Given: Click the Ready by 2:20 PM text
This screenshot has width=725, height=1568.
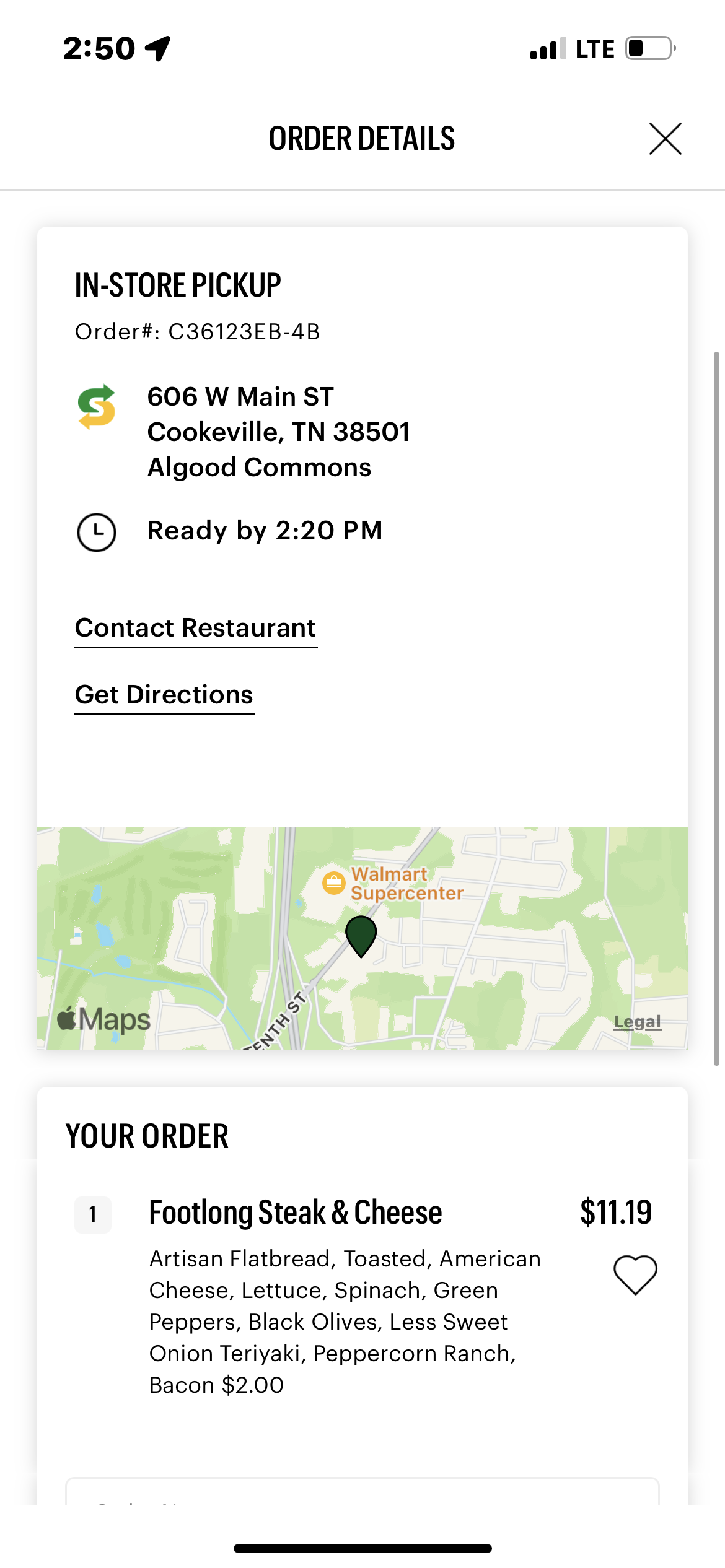Looking at the screenshot, I should pyautogui.click(x=265, y=531).
